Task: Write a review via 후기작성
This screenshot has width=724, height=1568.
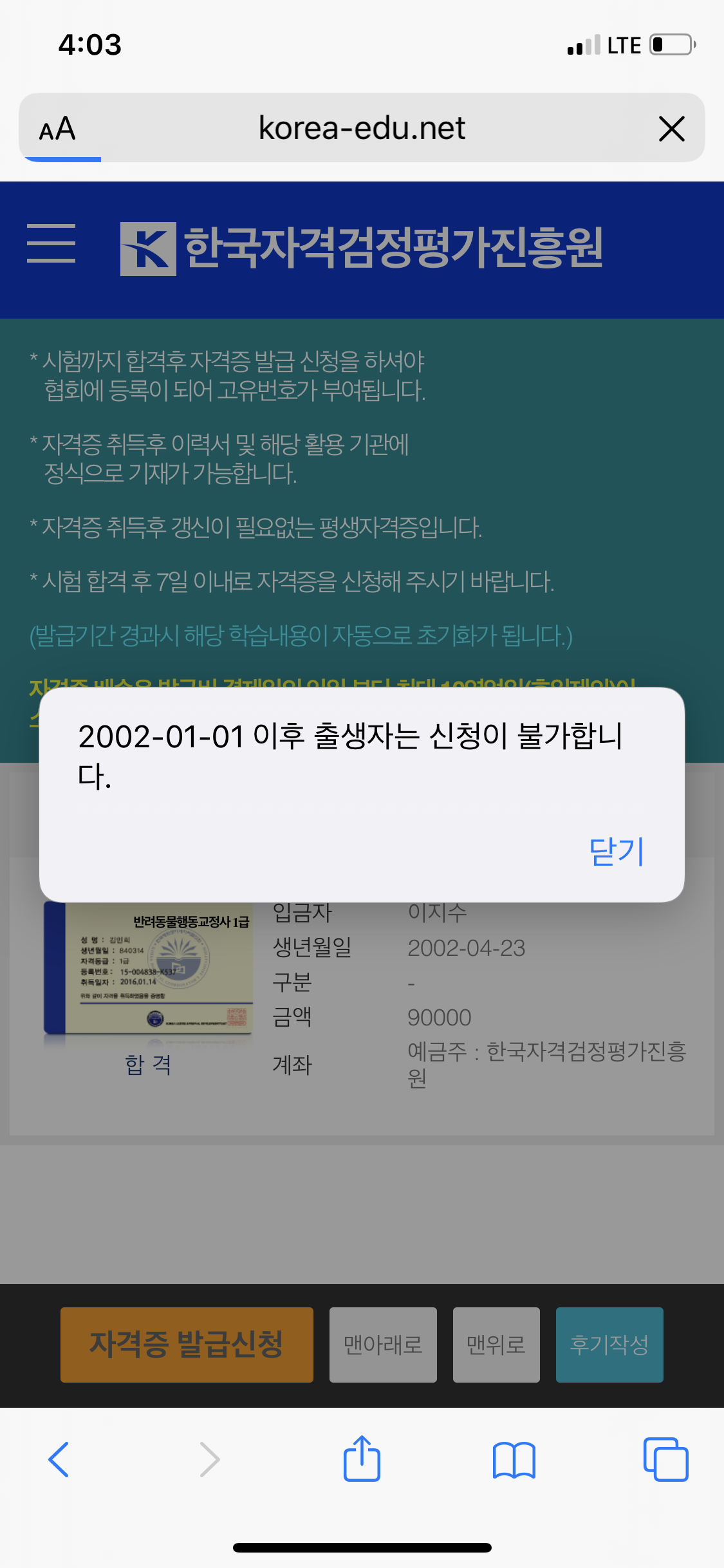Action: (609, 1345)
